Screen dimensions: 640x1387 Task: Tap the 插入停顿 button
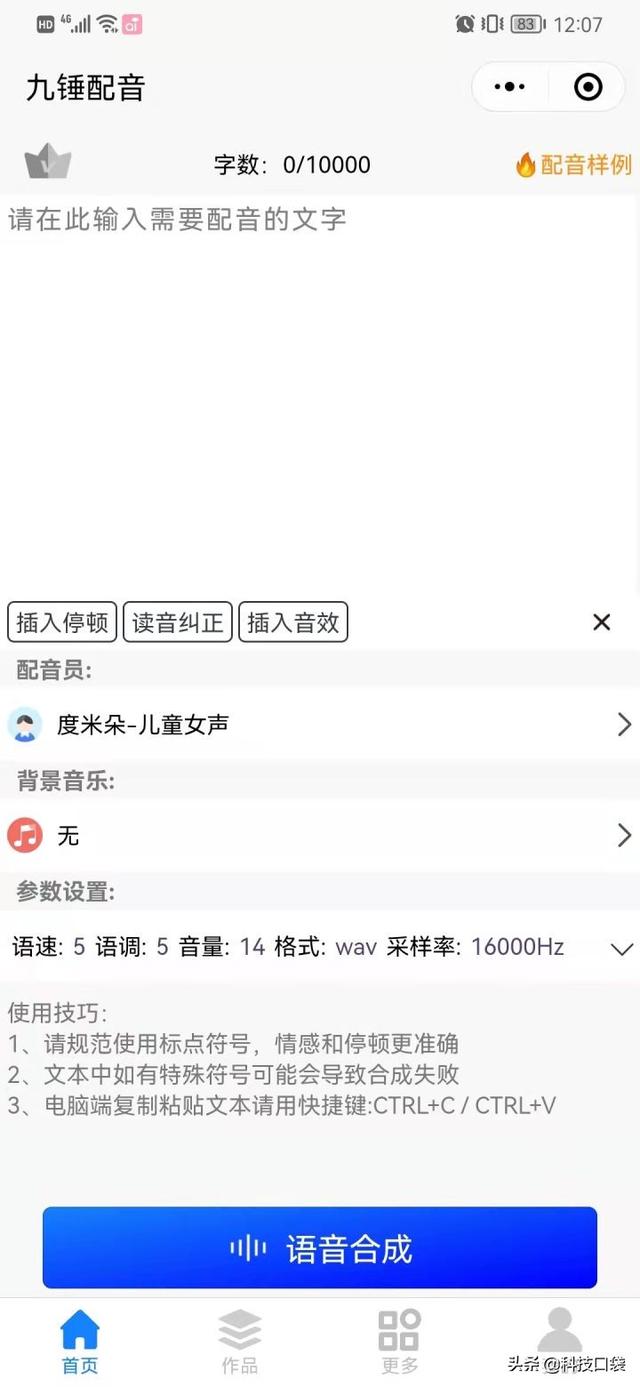click(62, 623)
